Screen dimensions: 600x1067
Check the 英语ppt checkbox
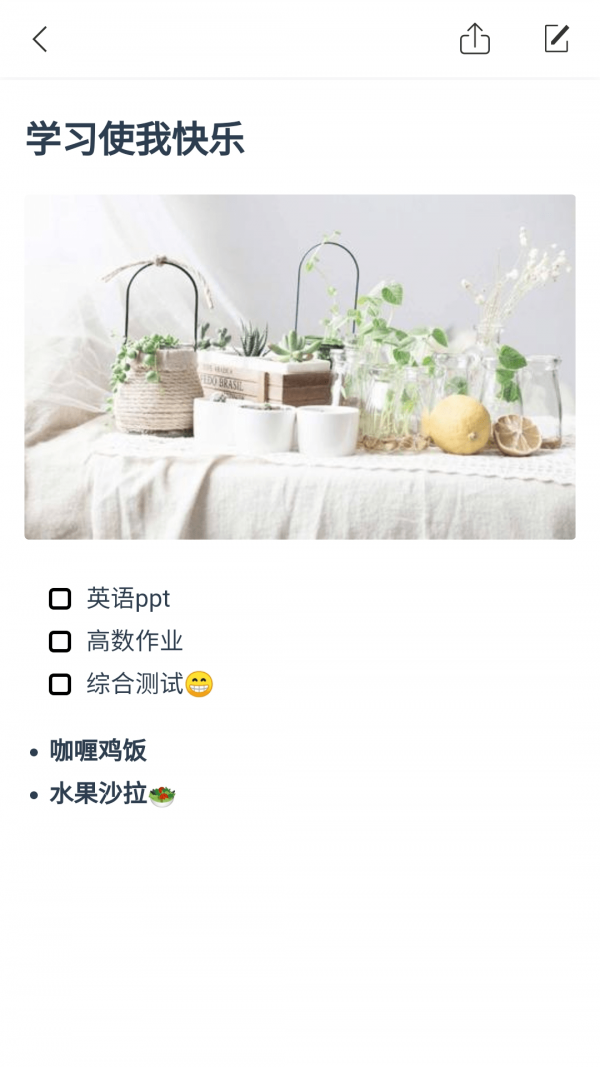tap(60, 599)
